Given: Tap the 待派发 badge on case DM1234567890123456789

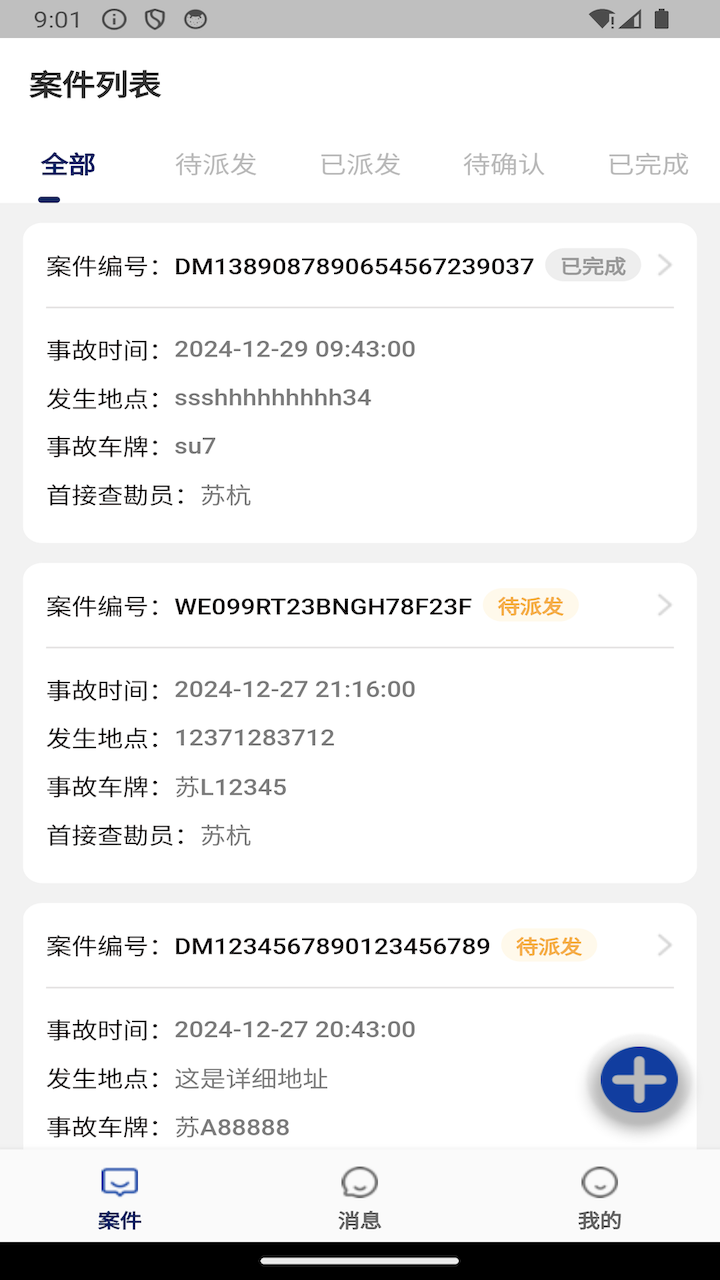Looking at the screenshot, I should point(548,946).
